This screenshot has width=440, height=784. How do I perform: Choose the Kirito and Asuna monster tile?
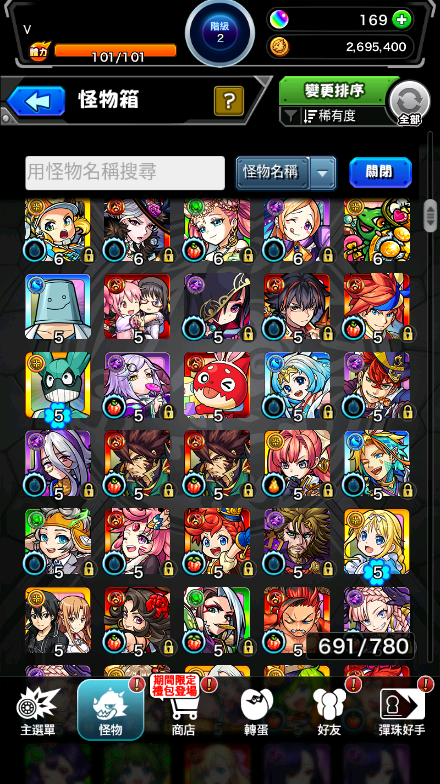(x=58, y=620)
